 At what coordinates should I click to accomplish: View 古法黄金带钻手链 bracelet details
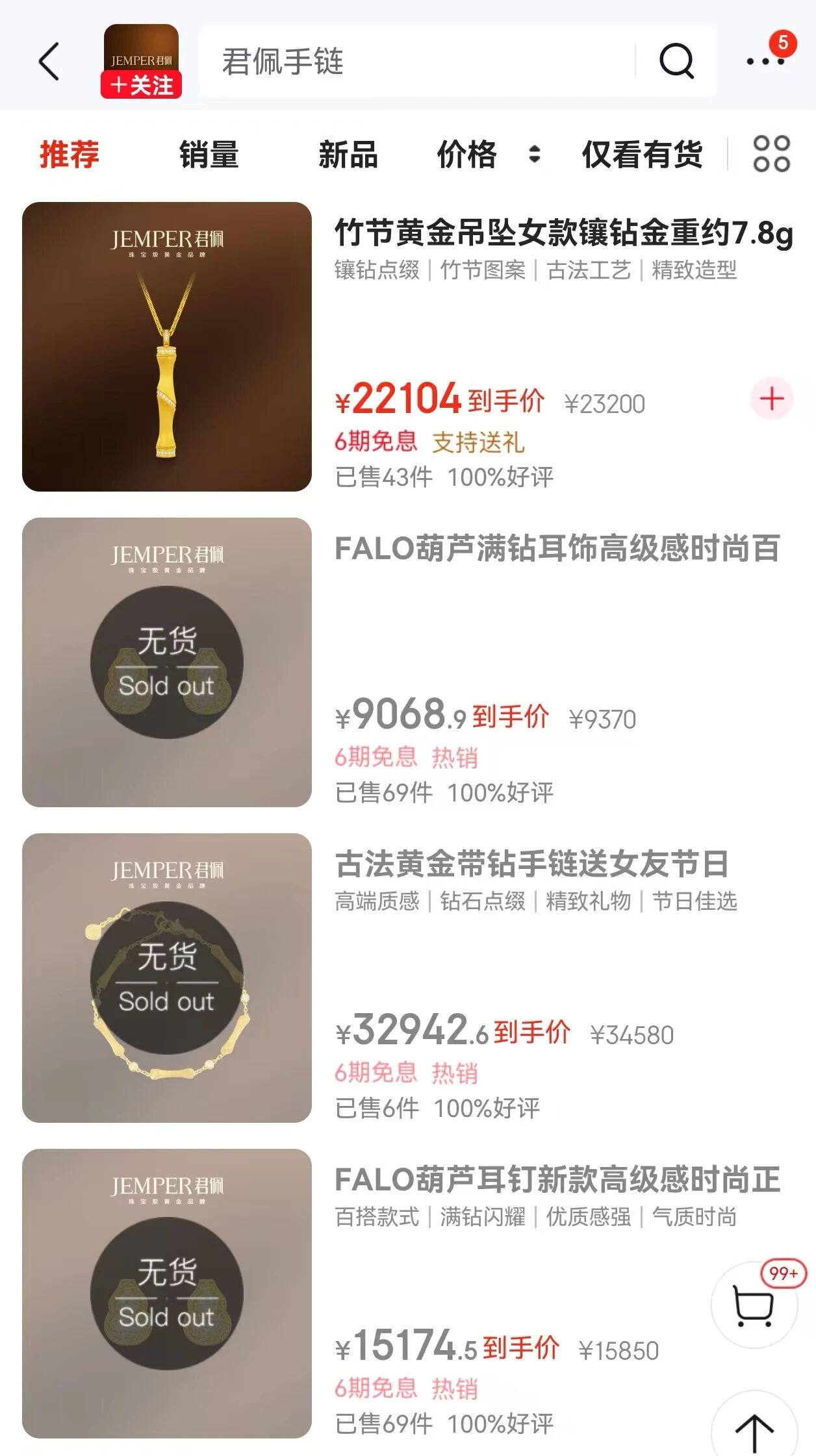531,864
